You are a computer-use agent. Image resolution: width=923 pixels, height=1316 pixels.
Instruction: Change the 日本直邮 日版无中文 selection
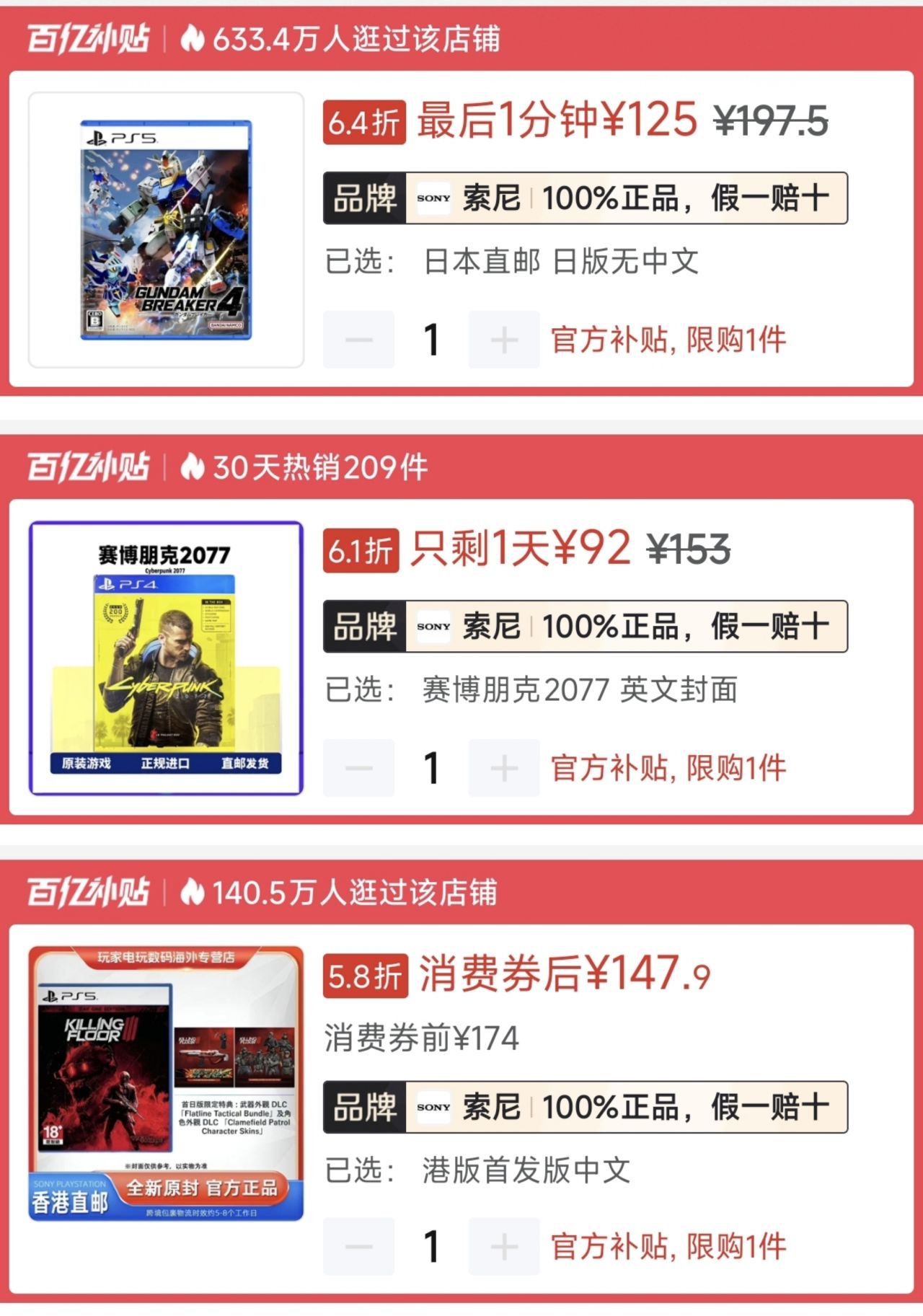pos(560,261)
